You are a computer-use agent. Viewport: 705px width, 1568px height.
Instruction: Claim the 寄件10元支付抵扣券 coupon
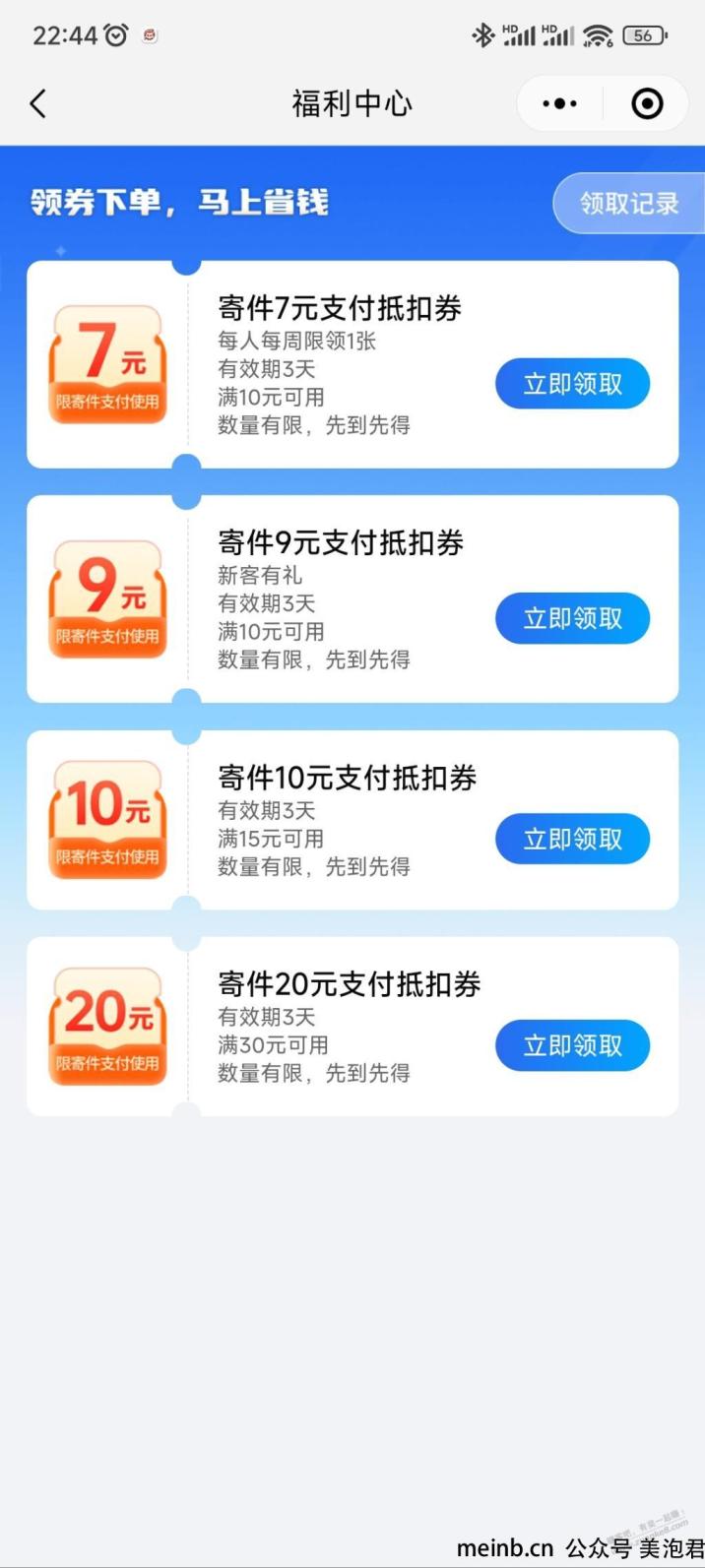[572, 839]
